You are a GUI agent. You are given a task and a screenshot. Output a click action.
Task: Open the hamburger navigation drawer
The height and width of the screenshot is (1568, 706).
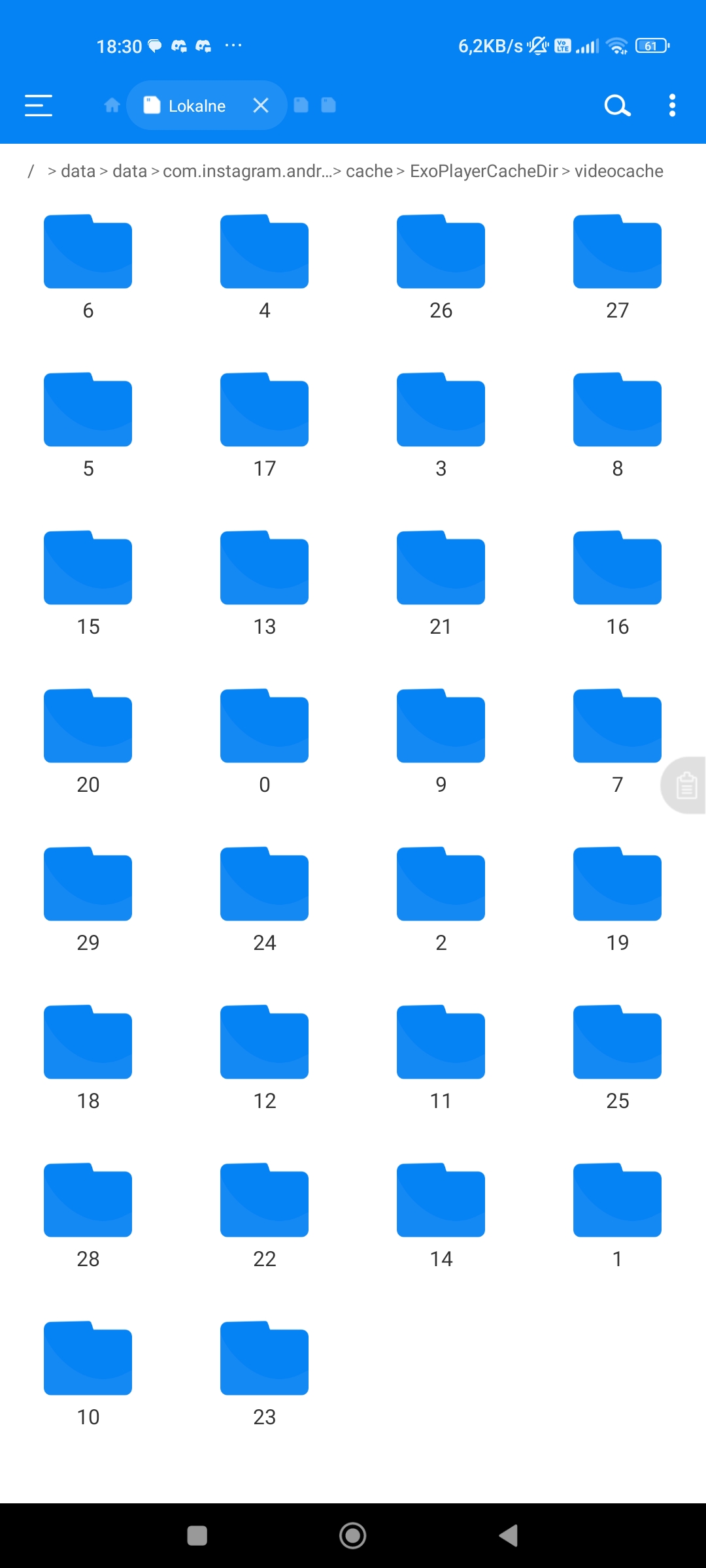point(39,105)
